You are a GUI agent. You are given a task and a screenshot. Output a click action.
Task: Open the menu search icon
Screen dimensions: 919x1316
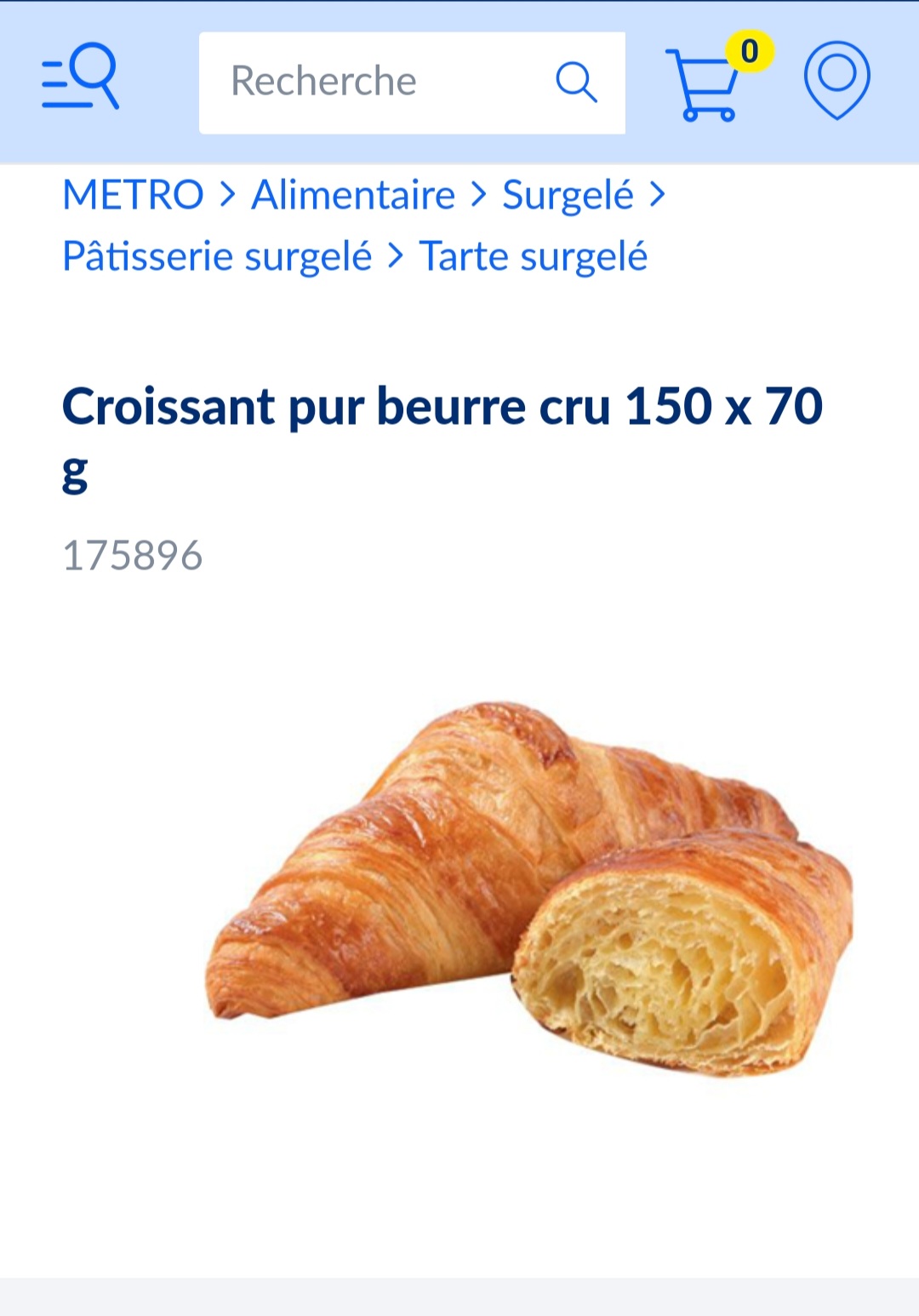pos(81,77)
